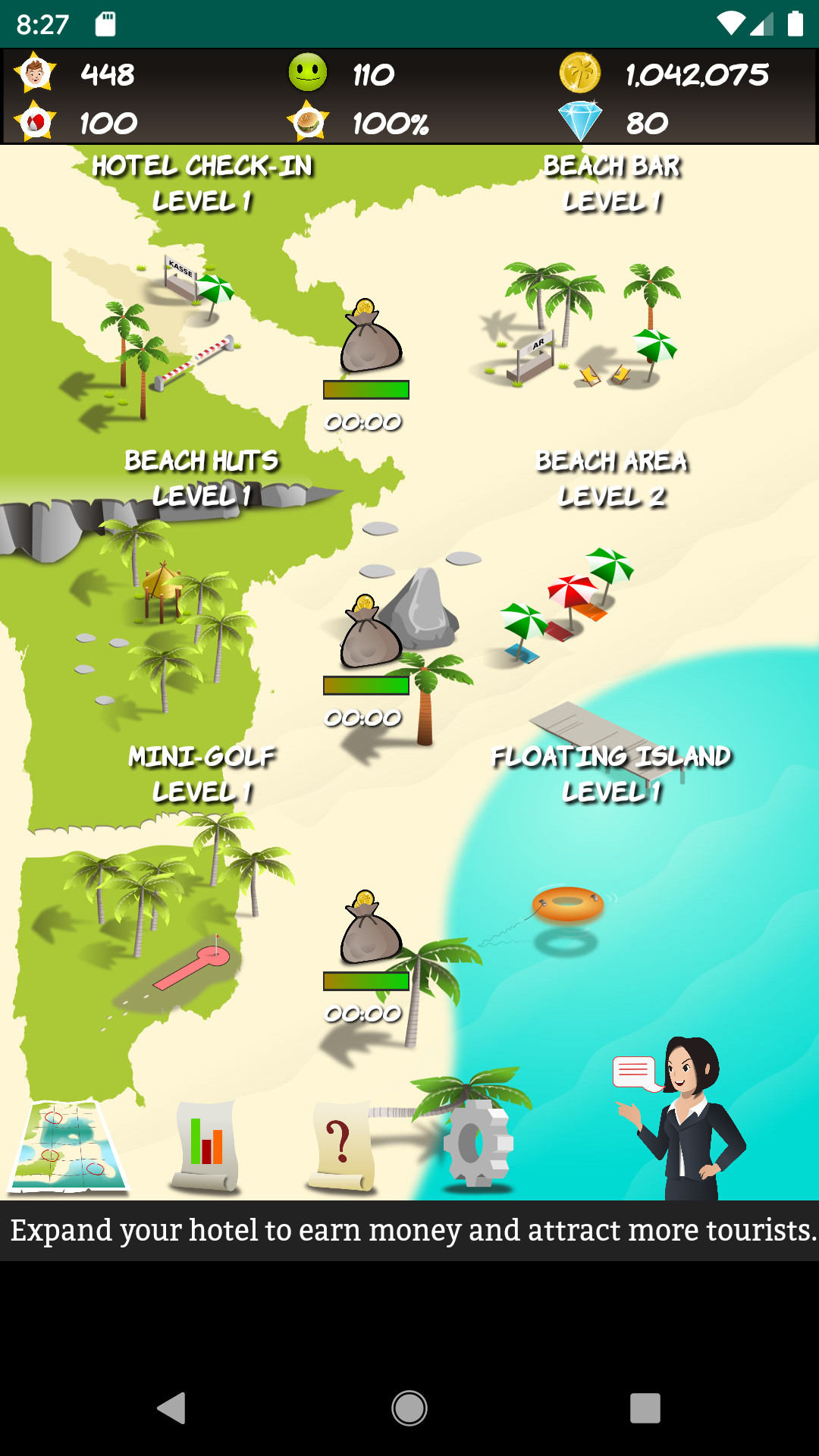Viewport: 819px width, 1456px height.
Task: Open the help question mark scroll
Action: pos(343,1147)
